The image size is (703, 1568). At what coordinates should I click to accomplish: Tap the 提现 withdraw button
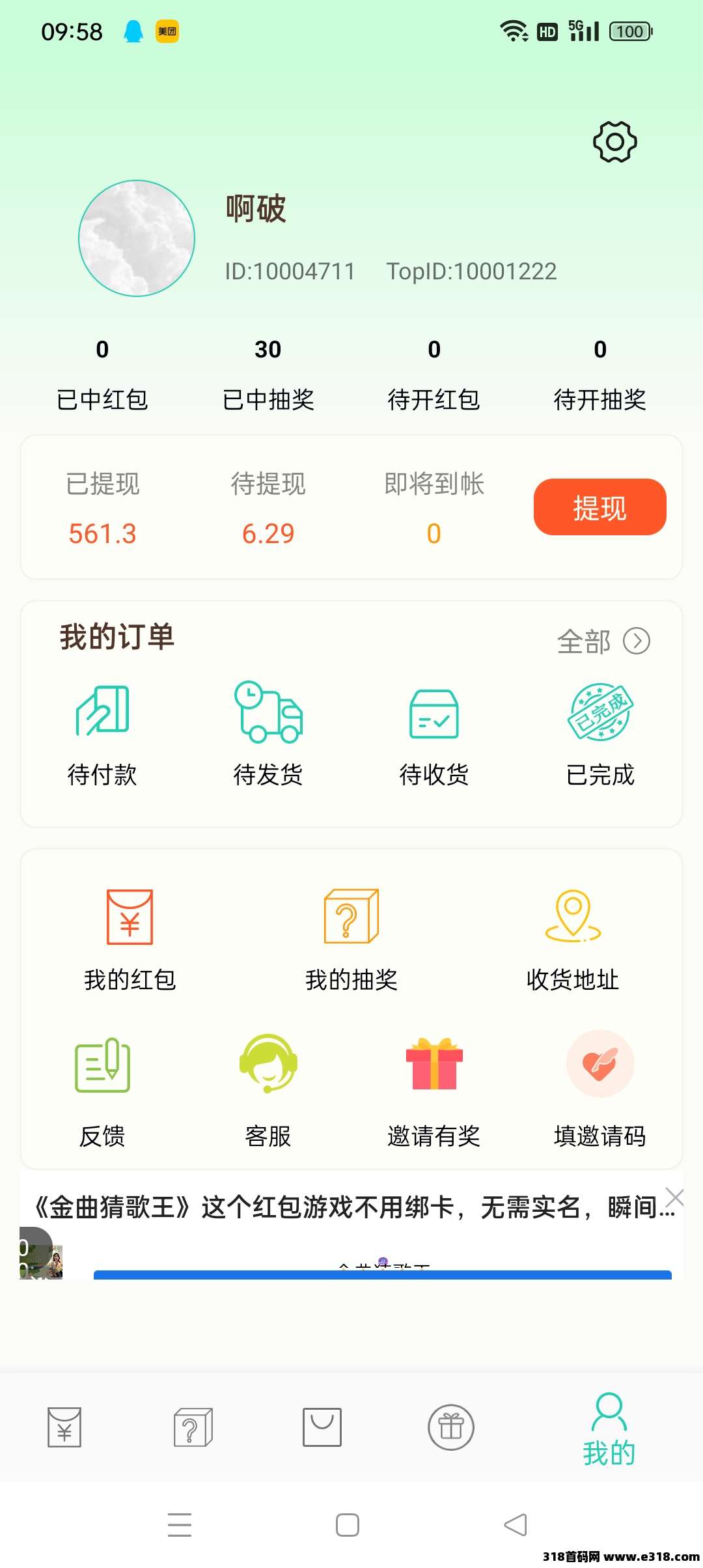(599, 507)
